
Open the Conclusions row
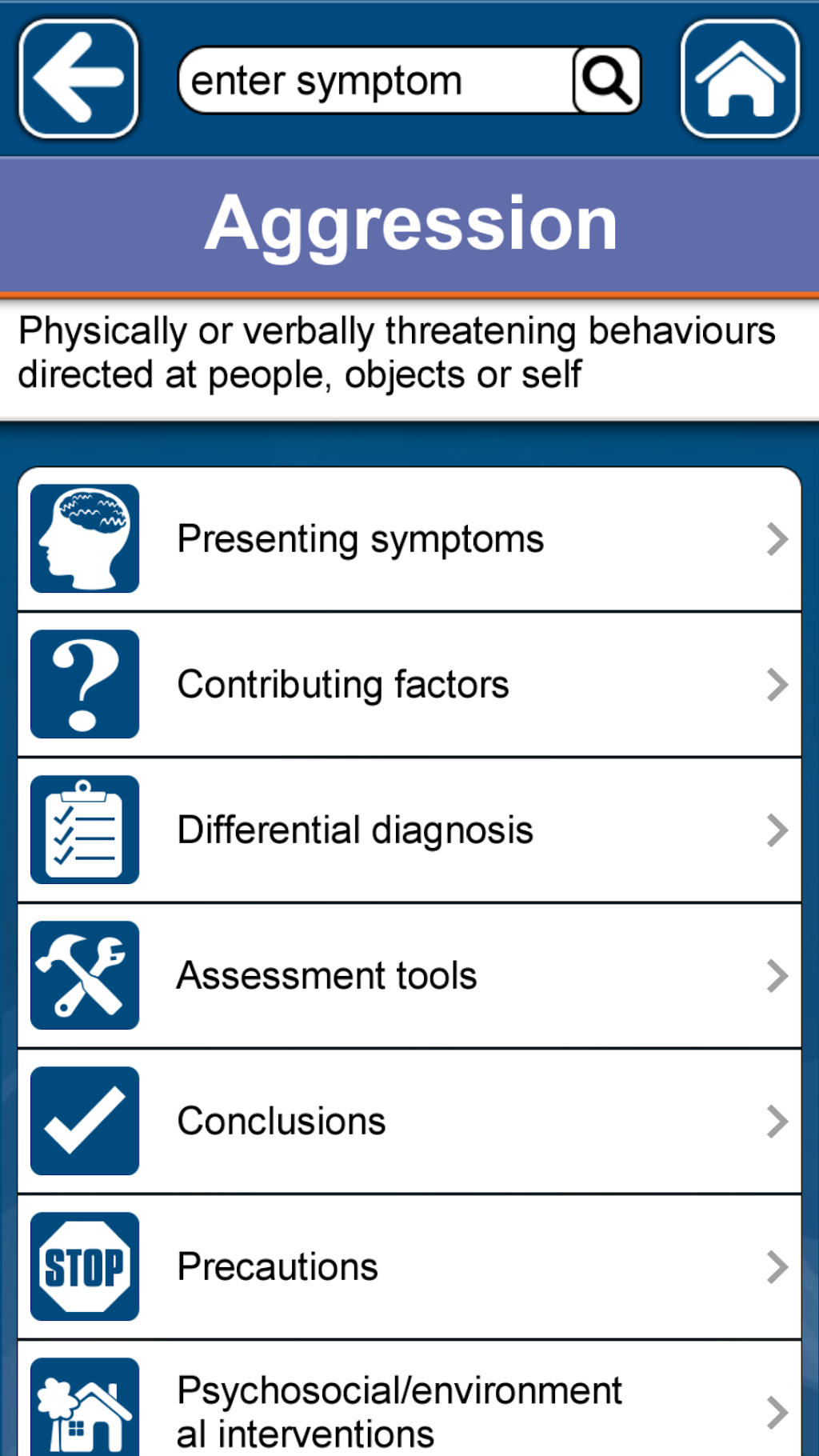409,1122
